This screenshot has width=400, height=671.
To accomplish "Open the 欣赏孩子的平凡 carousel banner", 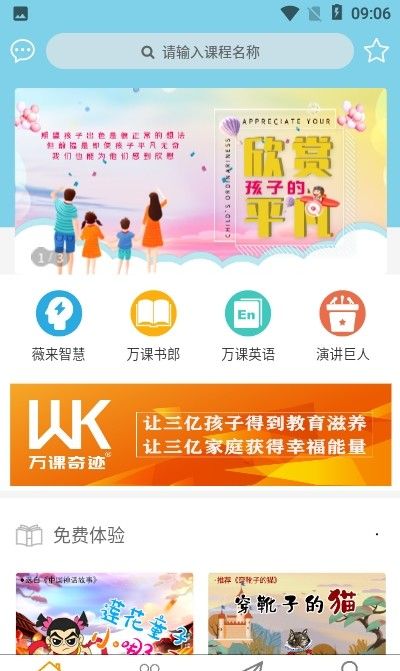I will click(x=201, y=181).
